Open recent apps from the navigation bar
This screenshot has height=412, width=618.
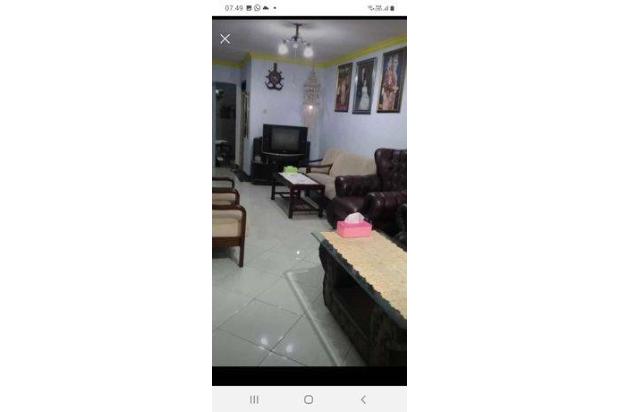(x=254, y=399)
